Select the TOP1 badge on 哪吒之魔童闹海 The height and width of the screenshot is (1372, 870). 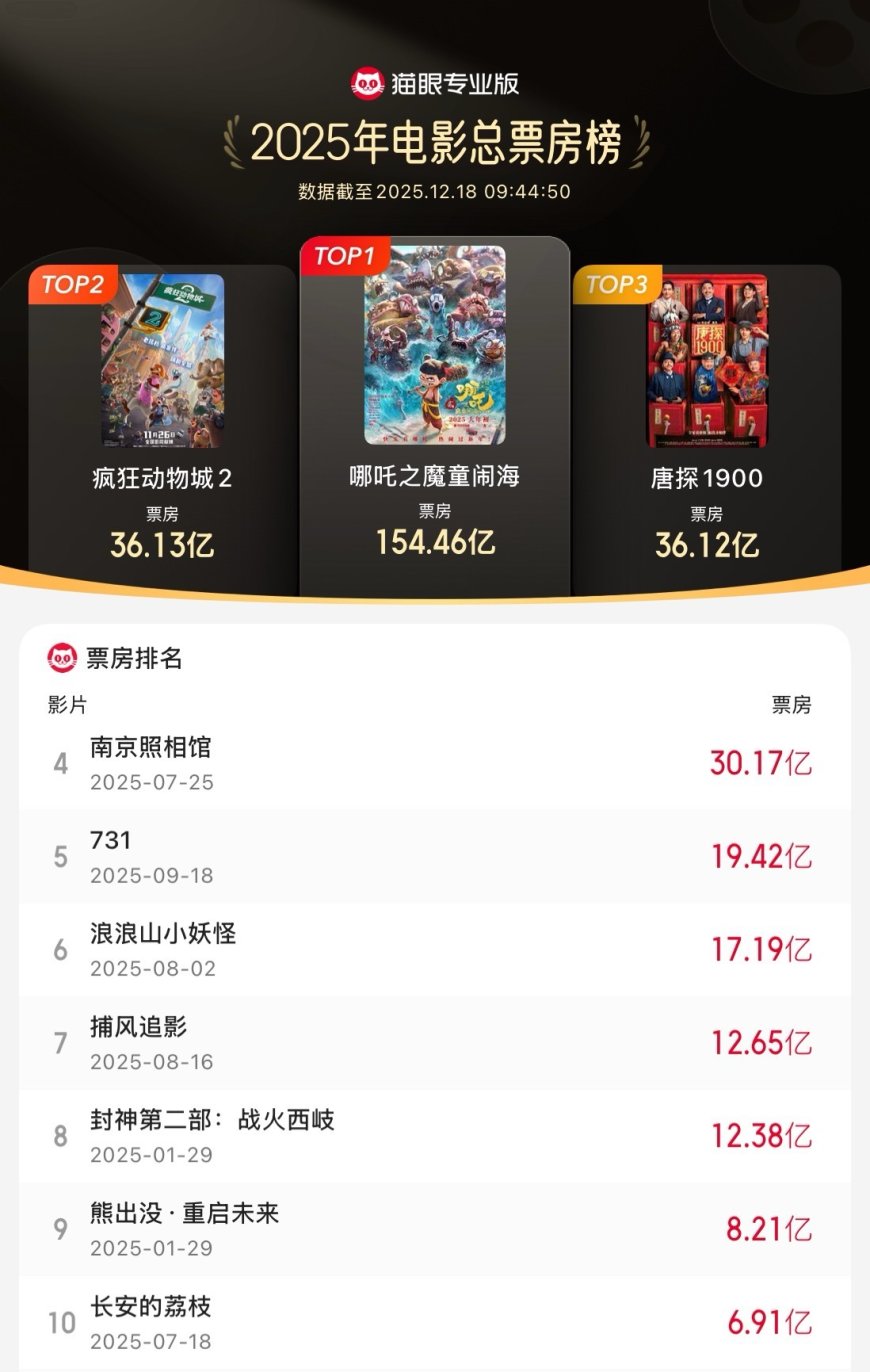coord(346,257)
